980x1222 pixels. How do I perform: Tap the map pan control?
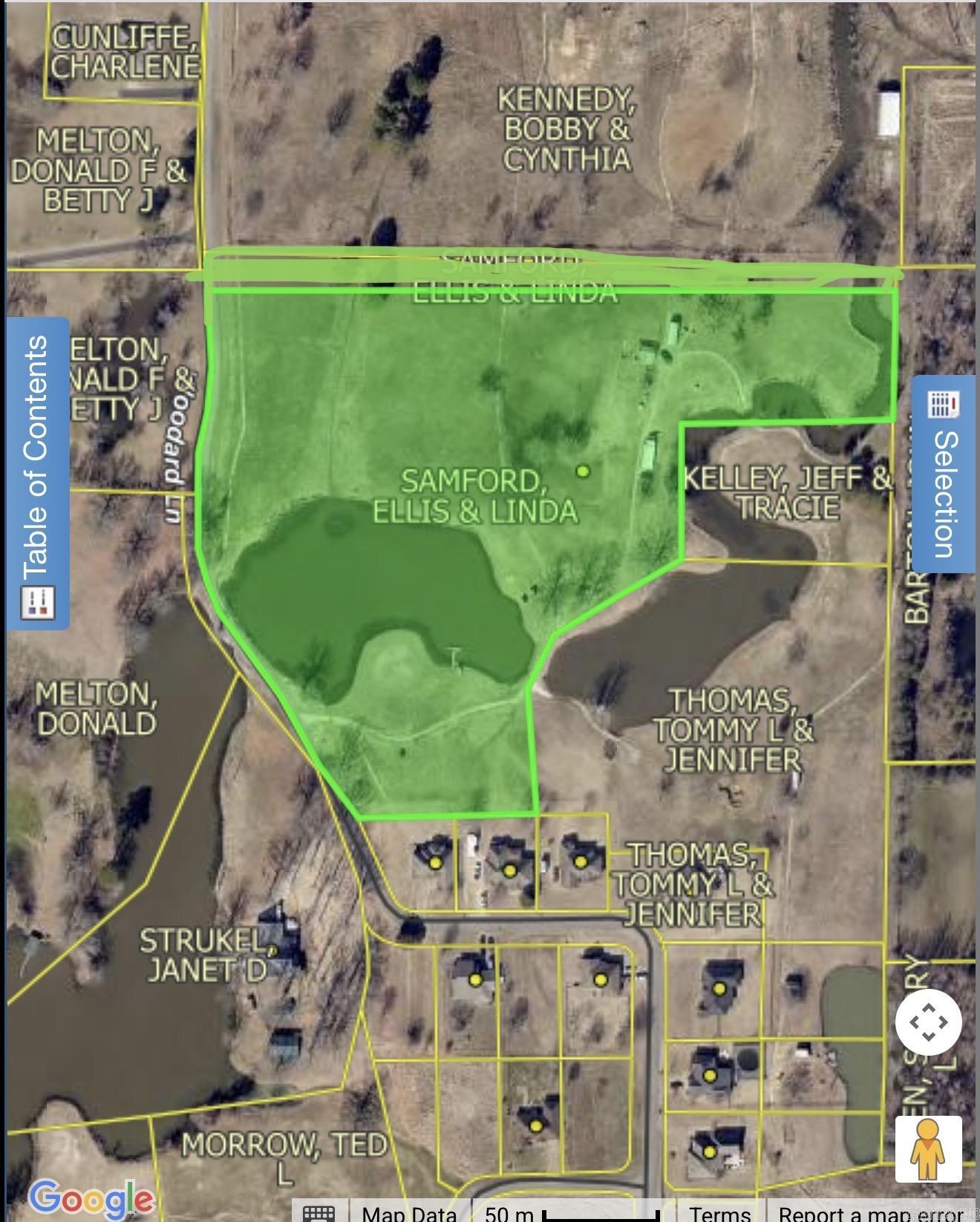(928, 1022)
